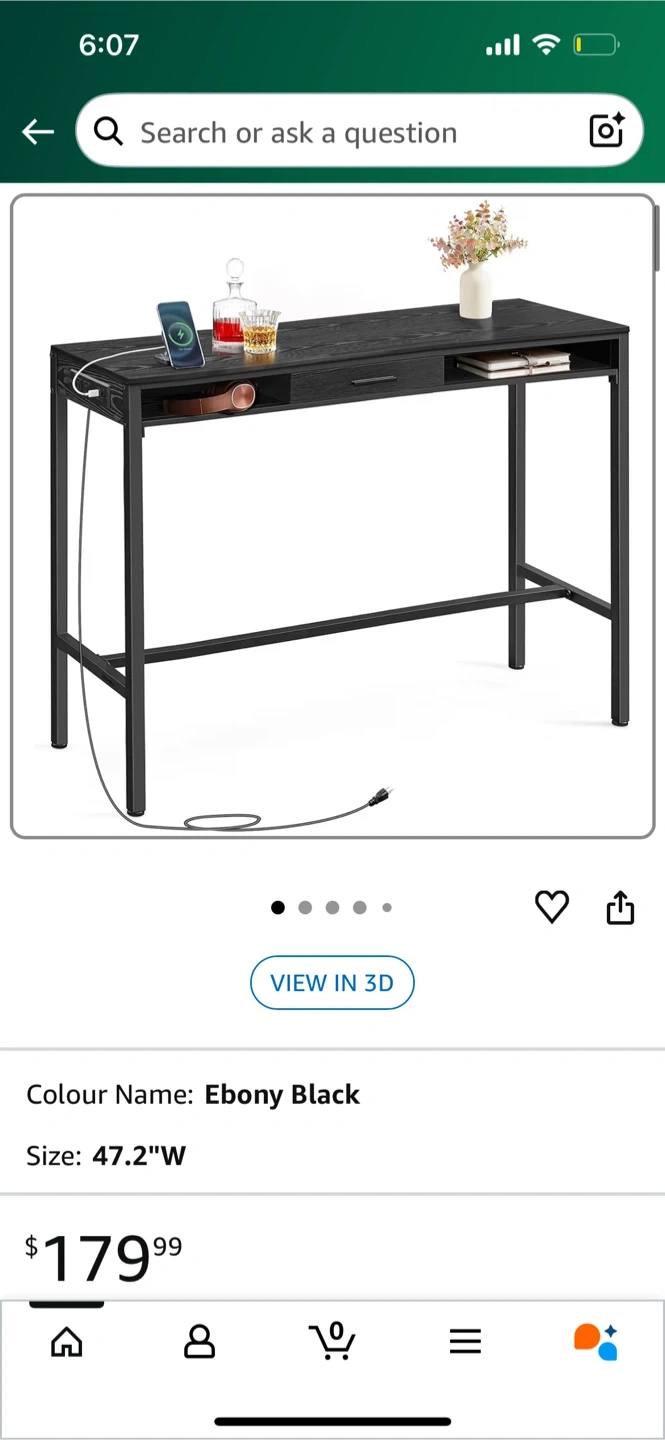This screenshot has width=665, height=1440.
Task: Share this product
Action: click(620, 907)
